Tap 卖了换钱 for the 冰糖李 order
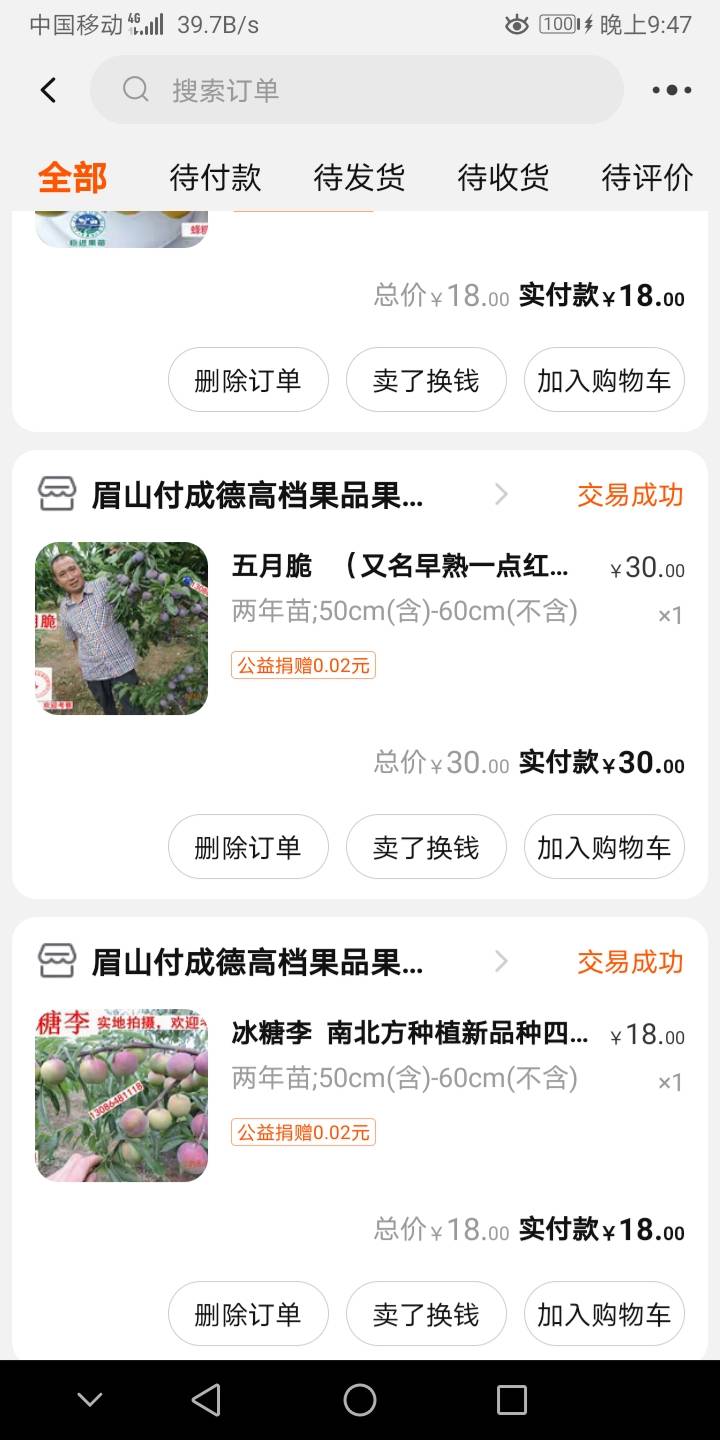 pos(426,1314)
